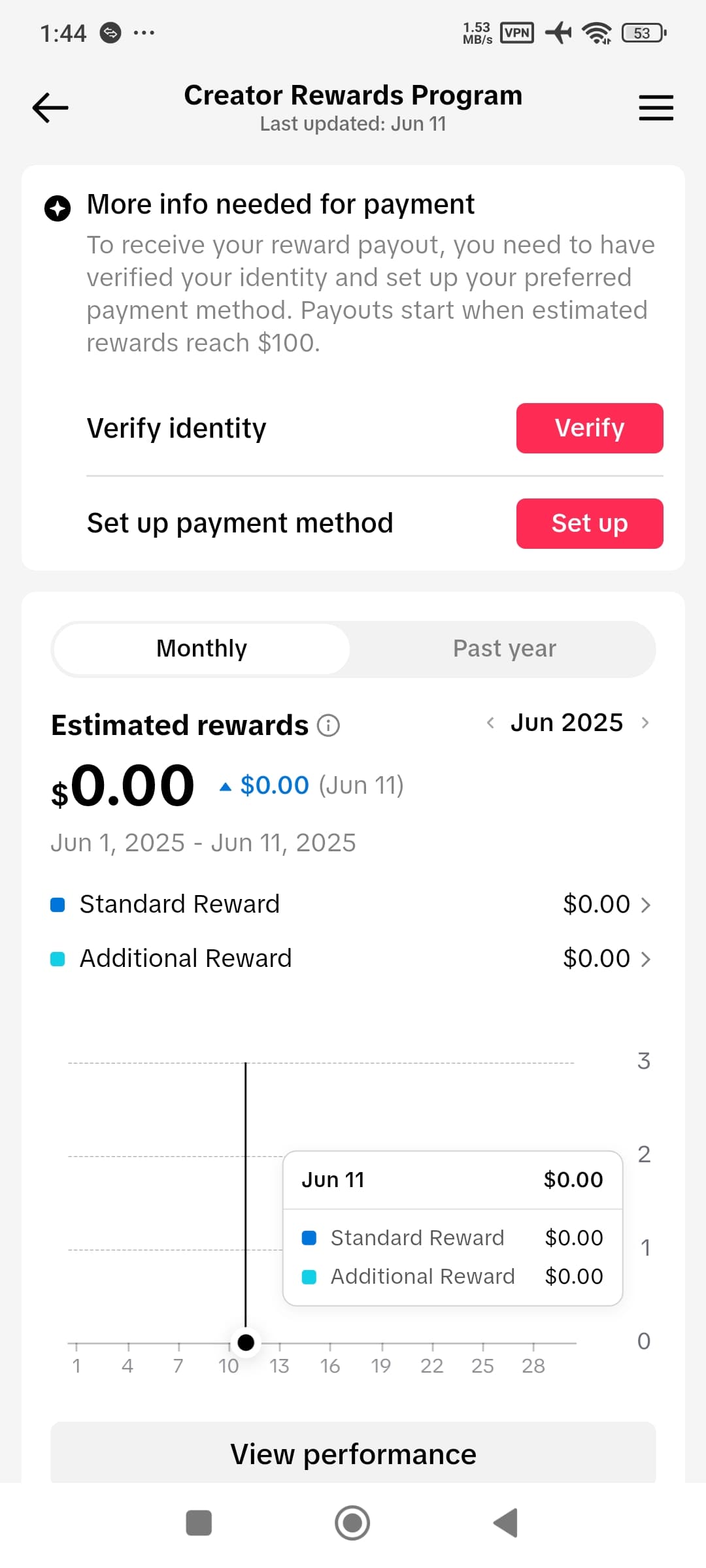This screenshot has width=706, height=1568.
Task: Tap the system home button
Action: coord(352,1523)
